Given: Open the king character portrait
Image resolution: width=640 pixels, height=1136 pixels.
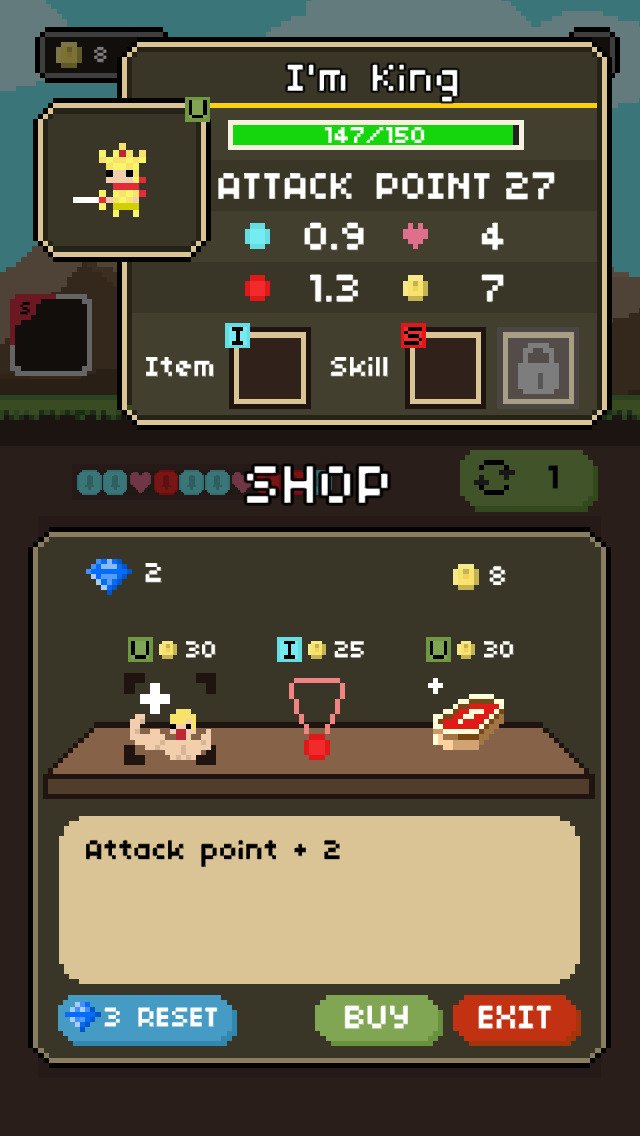Looking at the screenshot, I should tap(121, 181).
